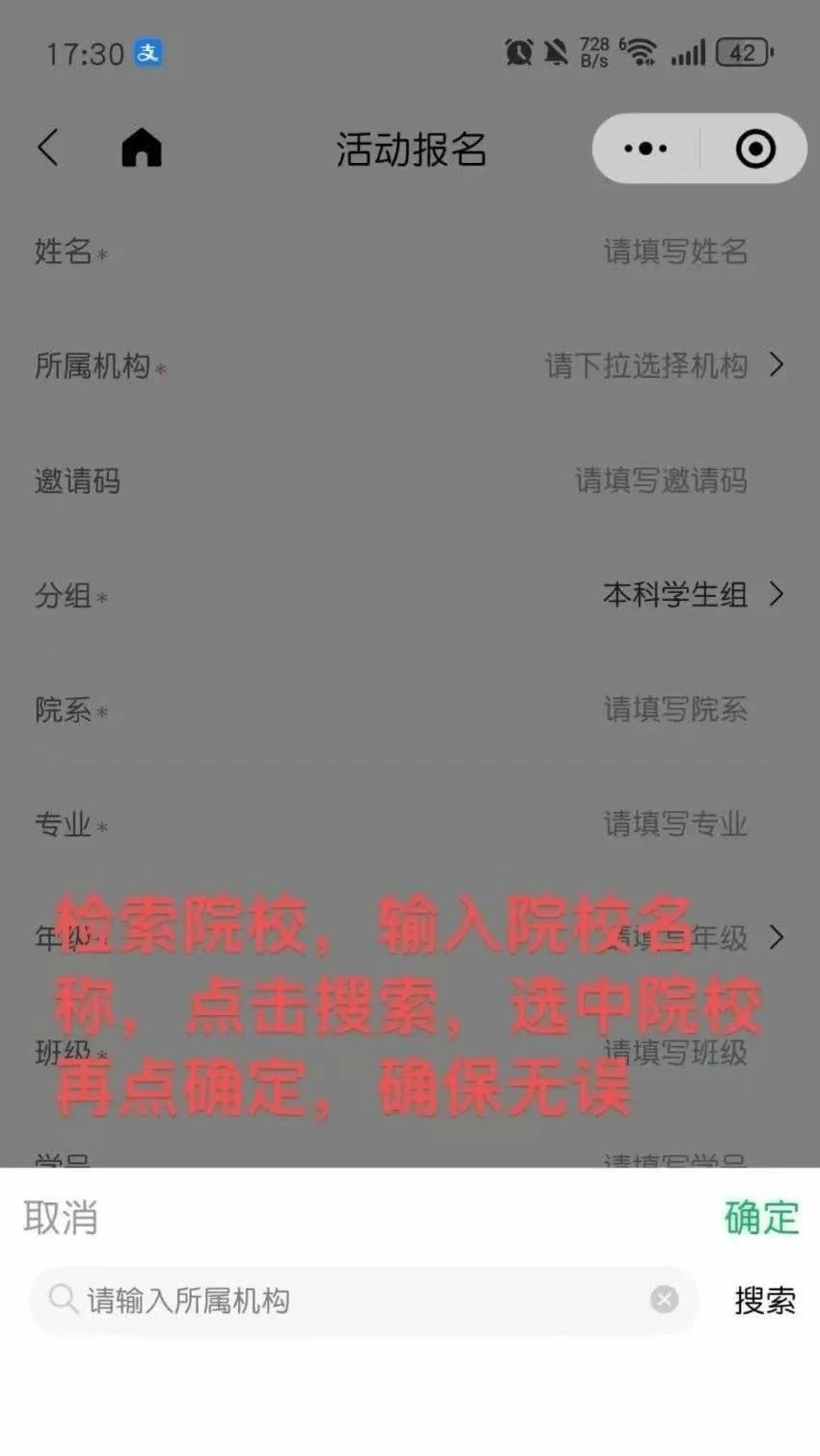Clear the institution search text

[664, 1300]
